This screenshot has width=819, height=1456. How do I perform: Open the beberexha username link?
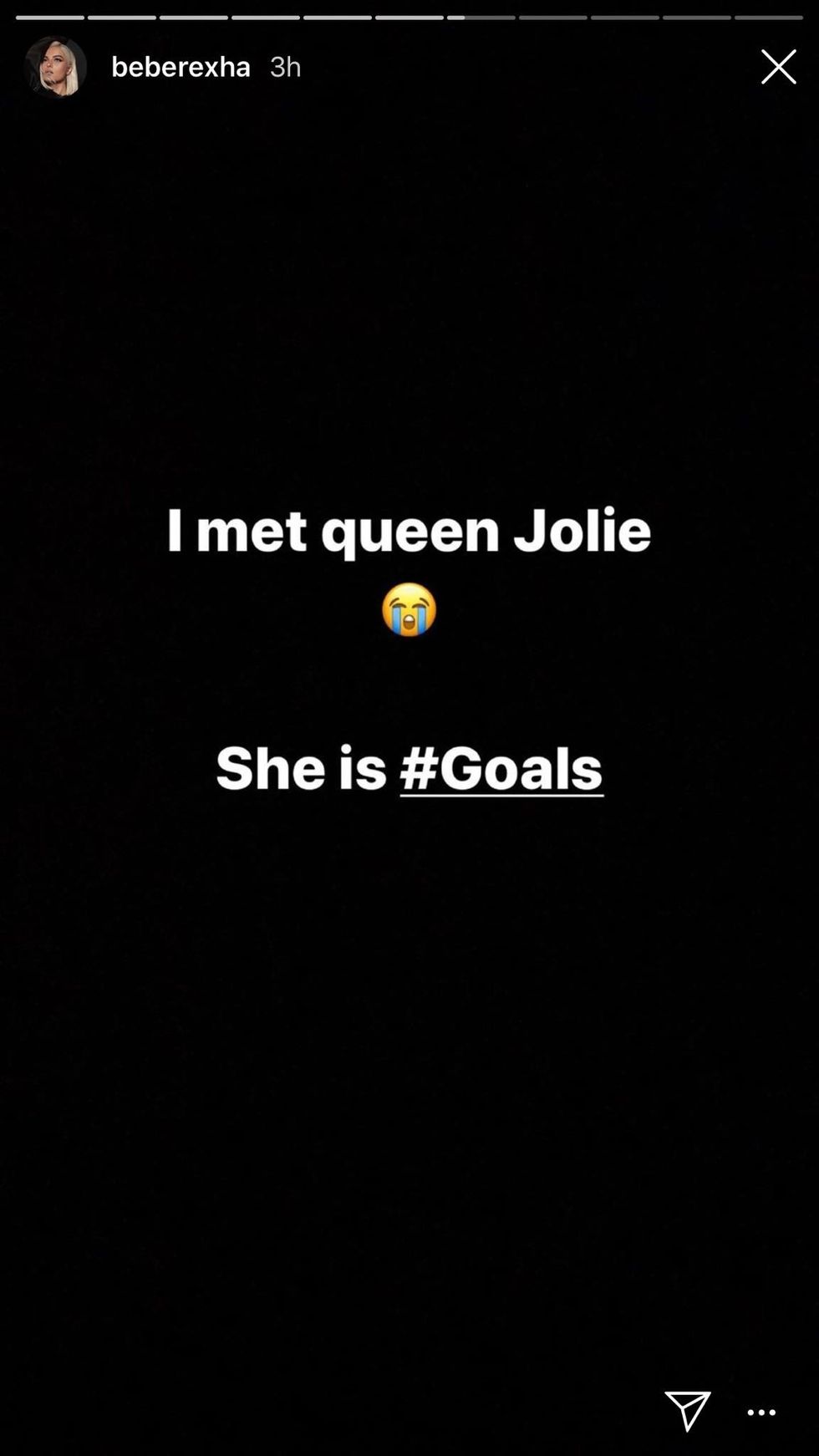point(181,67)
